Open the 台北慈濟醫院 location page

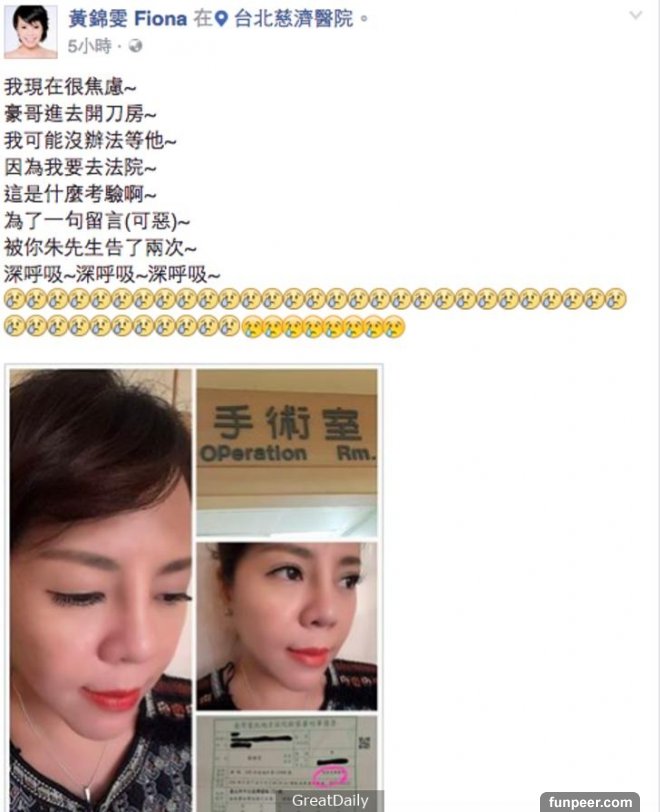(292, 19)
